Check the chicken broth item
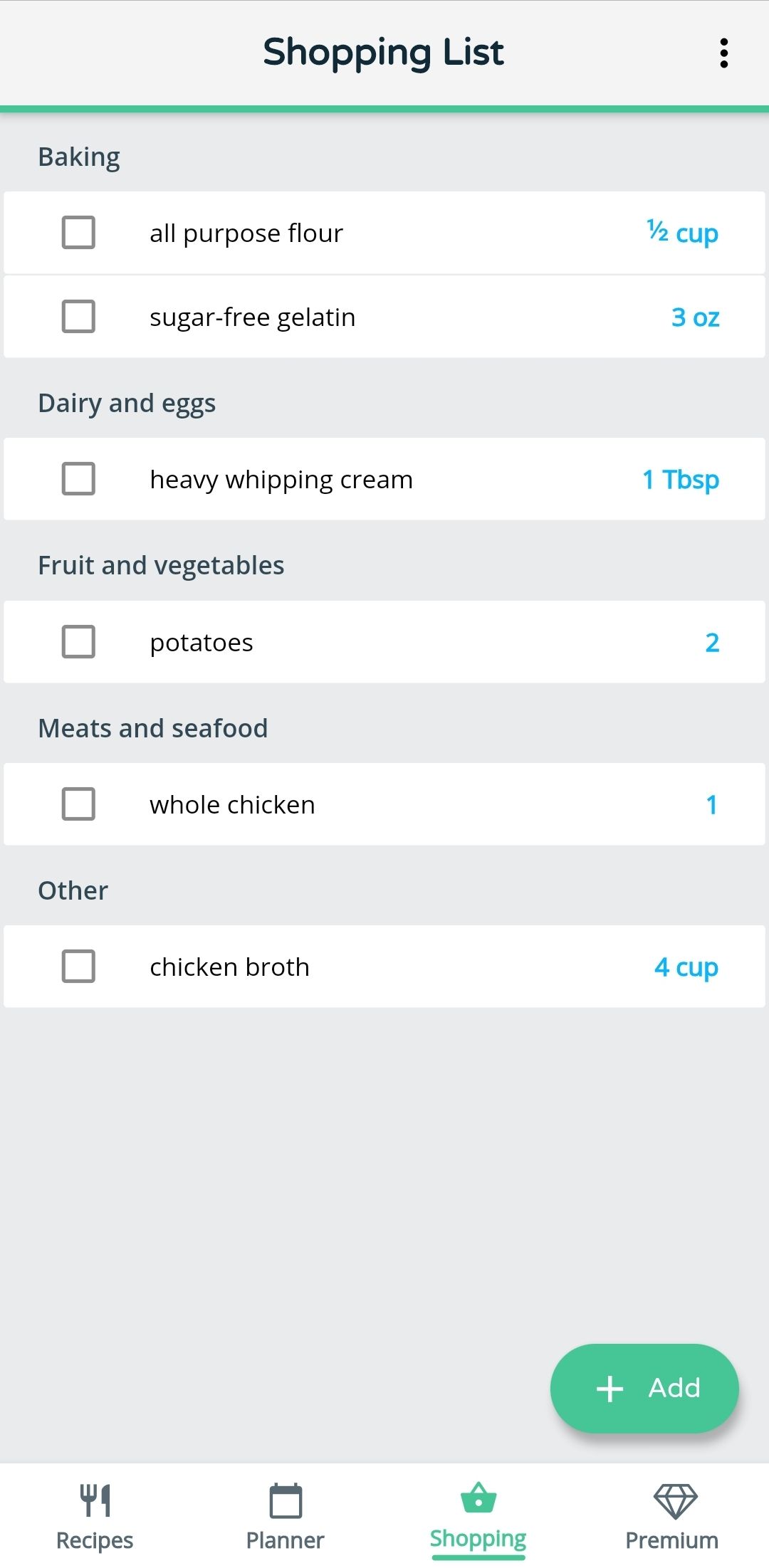 coord(78,966)
